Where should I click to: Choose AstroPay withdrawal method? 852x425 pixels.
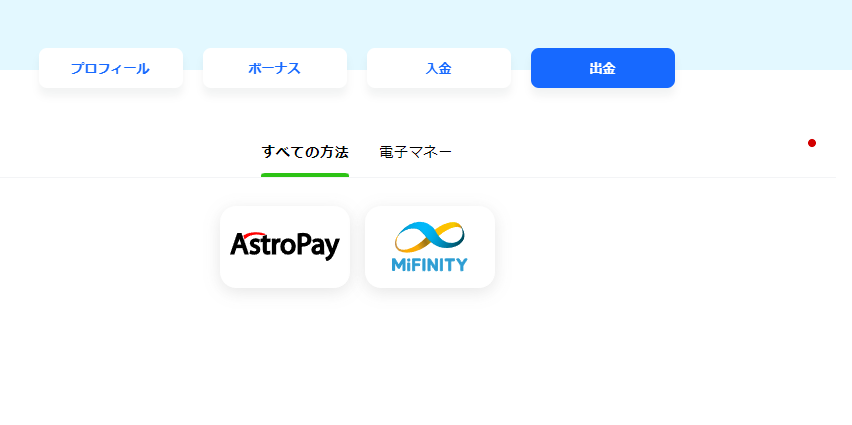[x=285, y=247]
